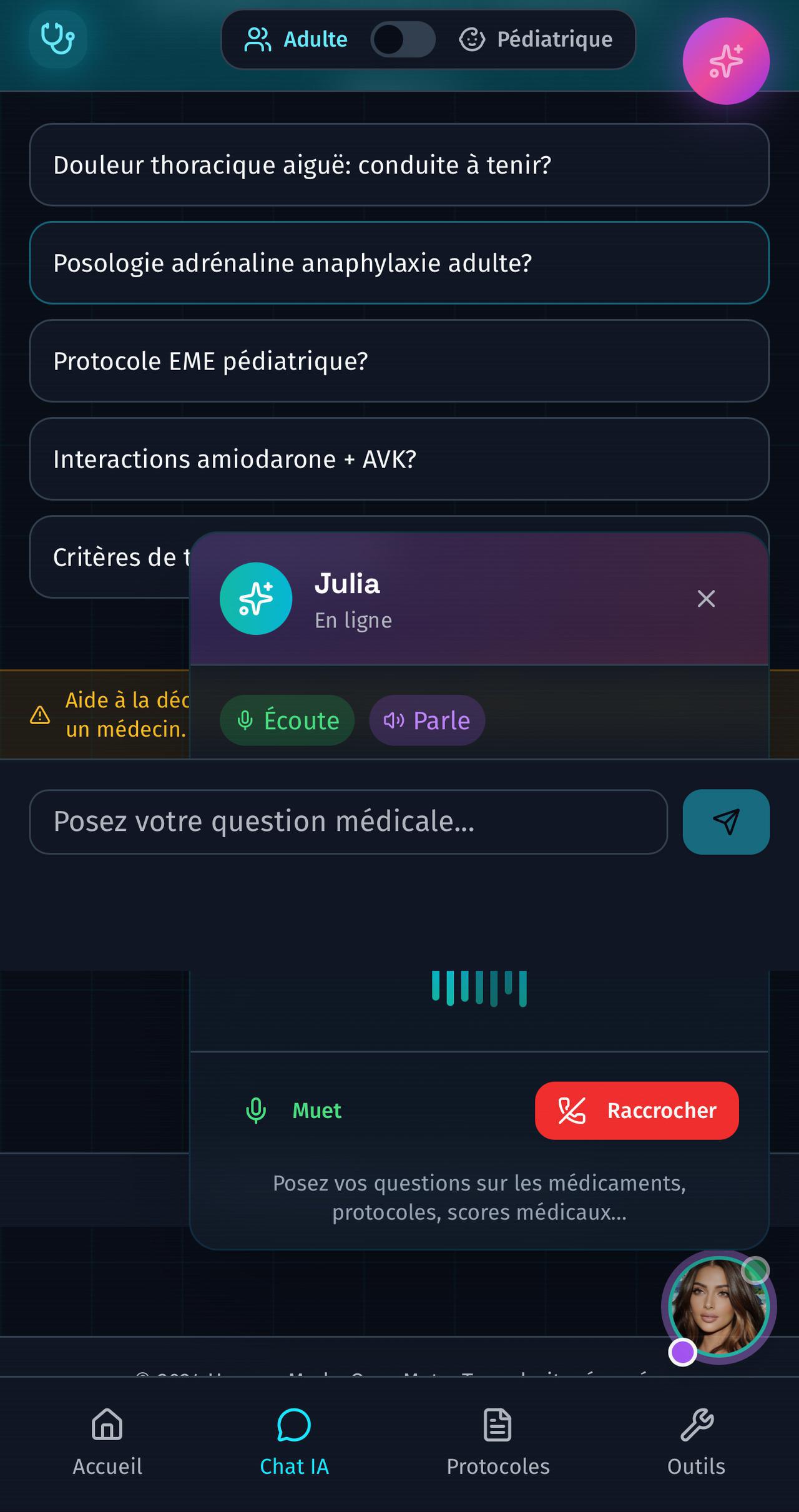Focus the medical question input field

click(x=348, y=822)
